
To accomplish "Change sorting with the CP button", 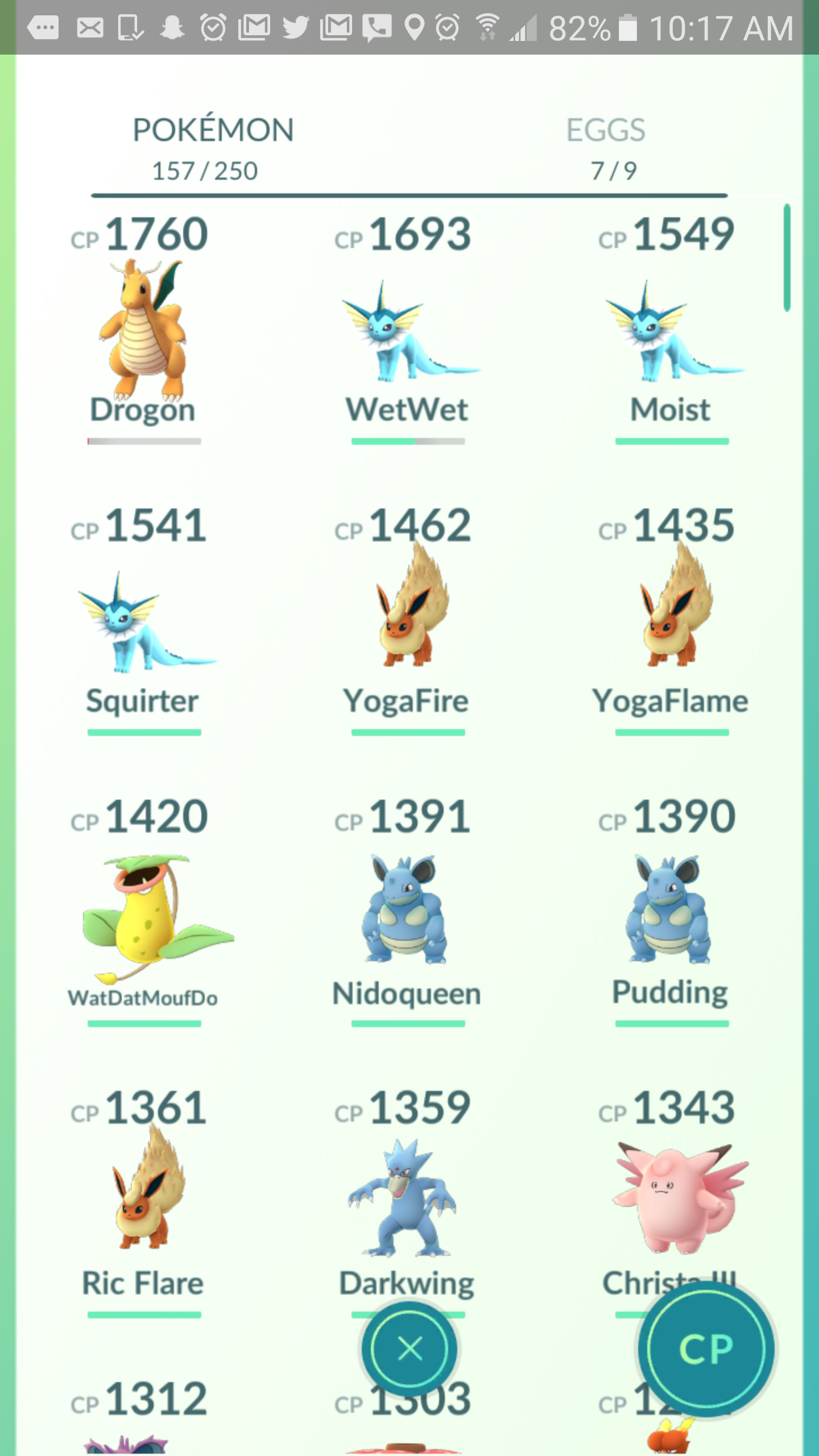I will click(705, 1349).
